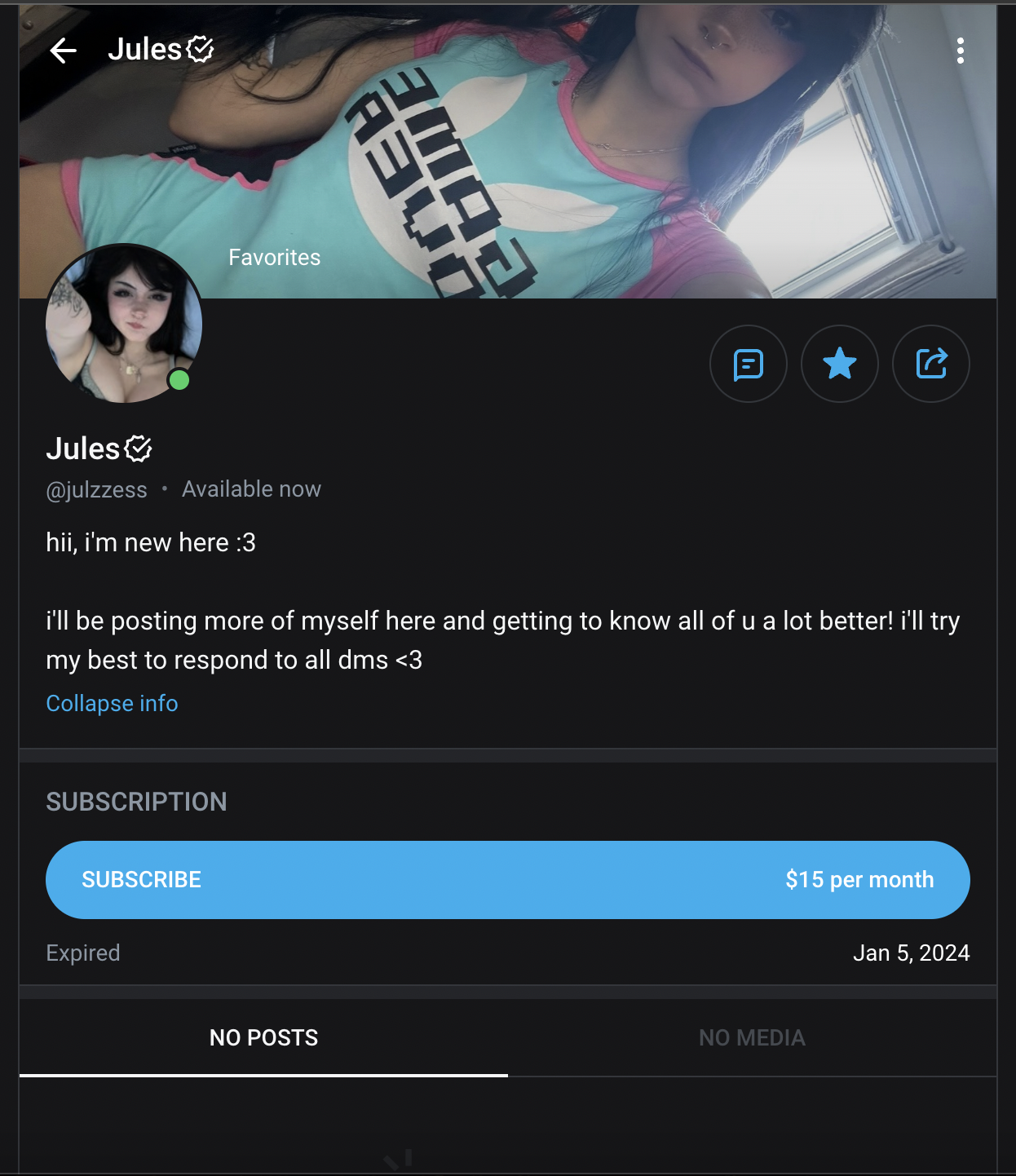Open the three-dot overflow menu
1016x1176 pixels.
961,51
